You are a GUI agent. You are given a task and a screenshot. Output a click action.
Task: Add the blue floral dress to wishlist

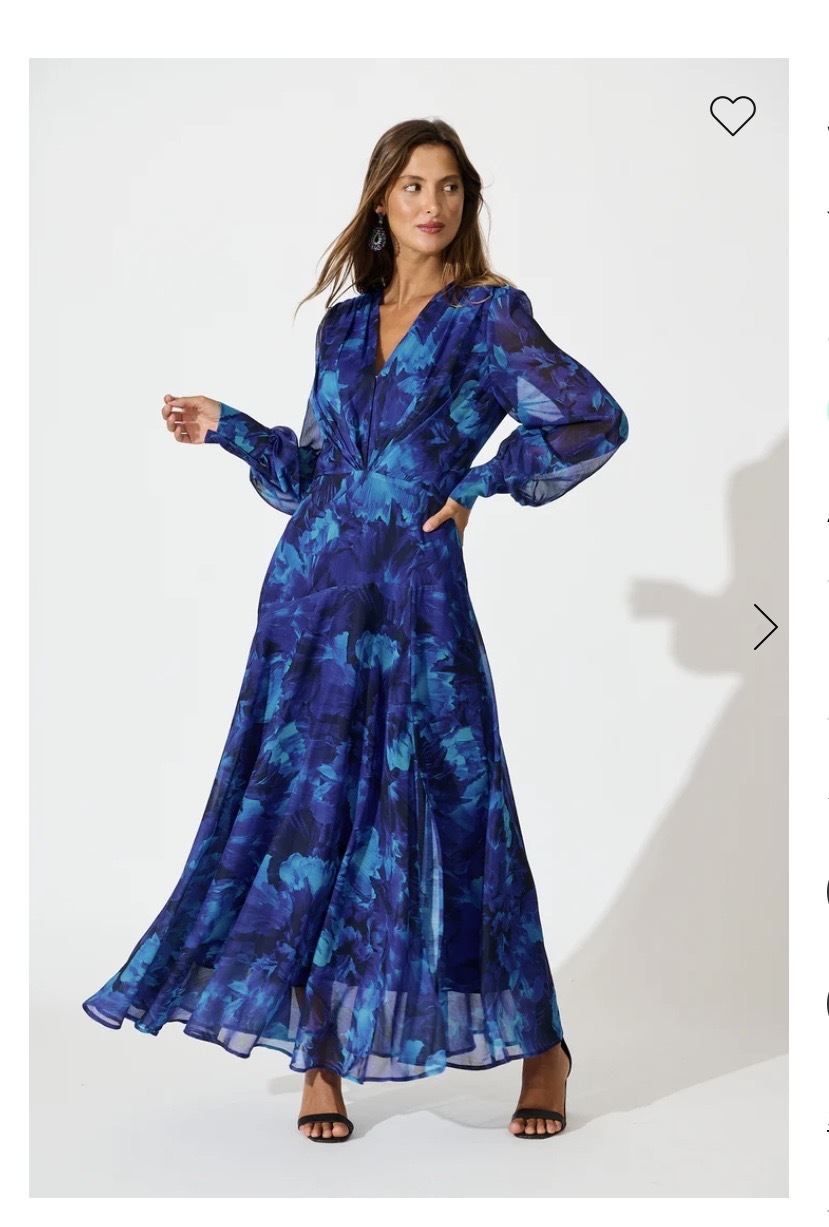pyautogui.click(x=732, y=115)
